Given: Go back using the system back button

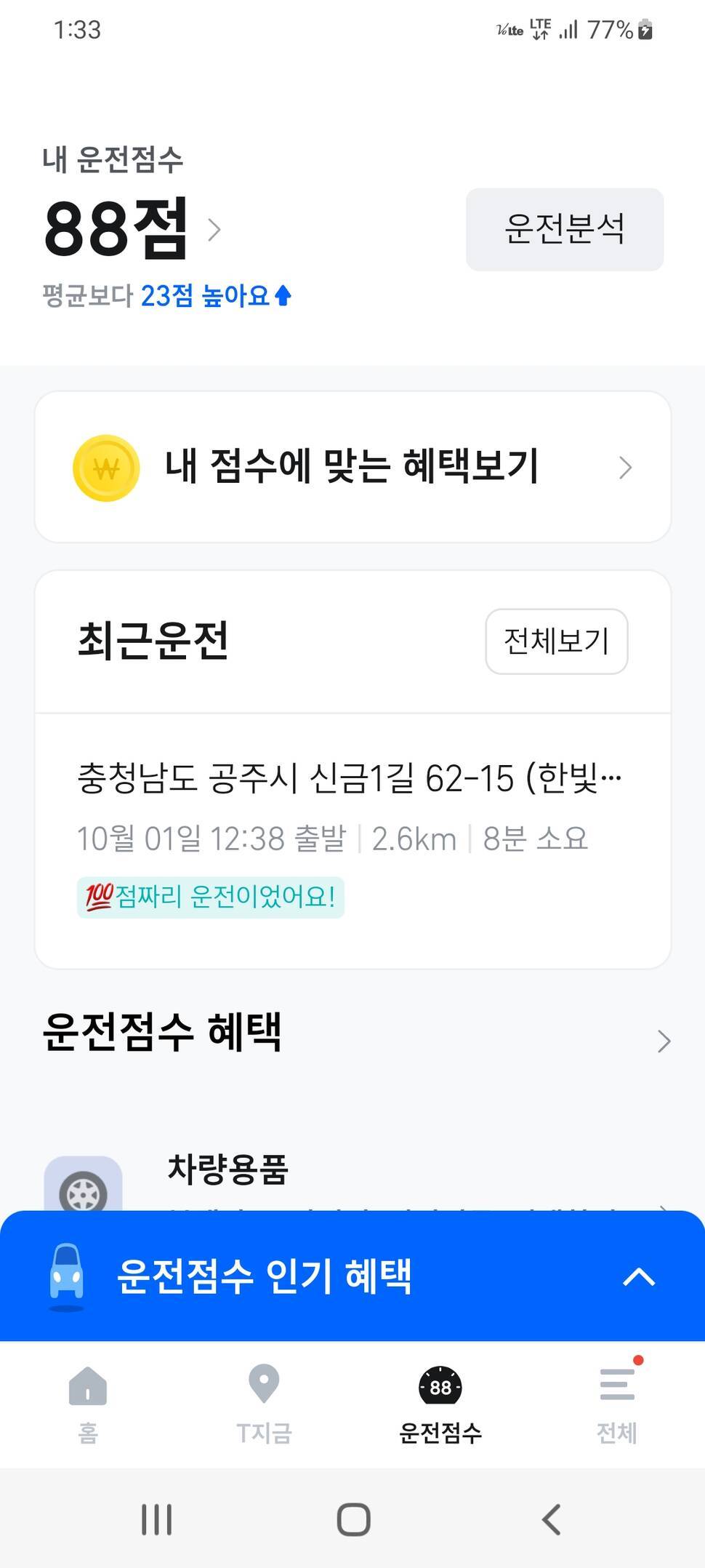Looking at the screenshot, I should pyautogui.click(x=552, y=1519).
